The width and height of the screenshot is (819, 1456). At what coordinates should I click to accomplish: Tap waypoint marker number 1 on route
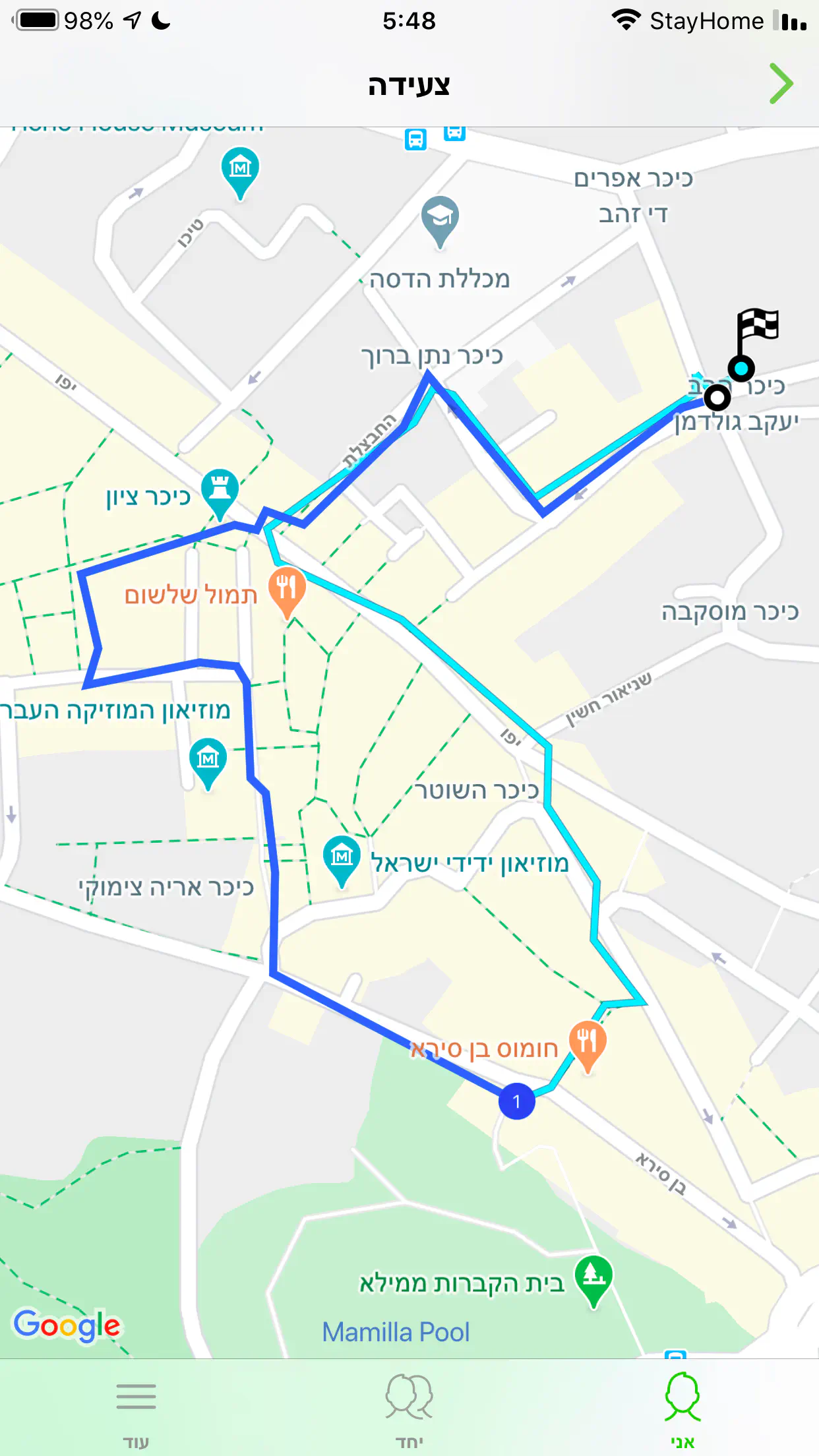(516, 1101)
